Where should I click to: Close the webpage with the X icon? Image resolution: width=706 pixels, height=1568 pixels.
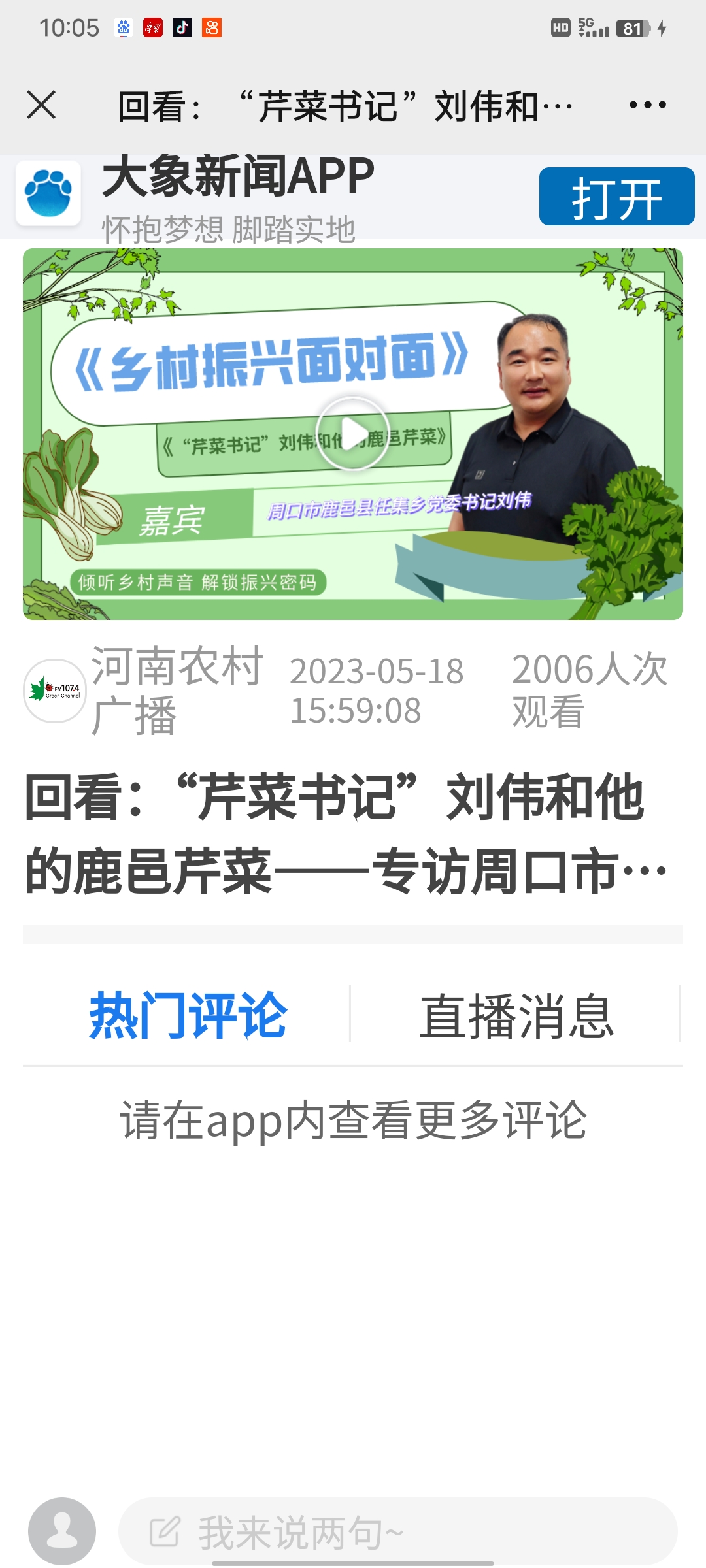[41, 105]
